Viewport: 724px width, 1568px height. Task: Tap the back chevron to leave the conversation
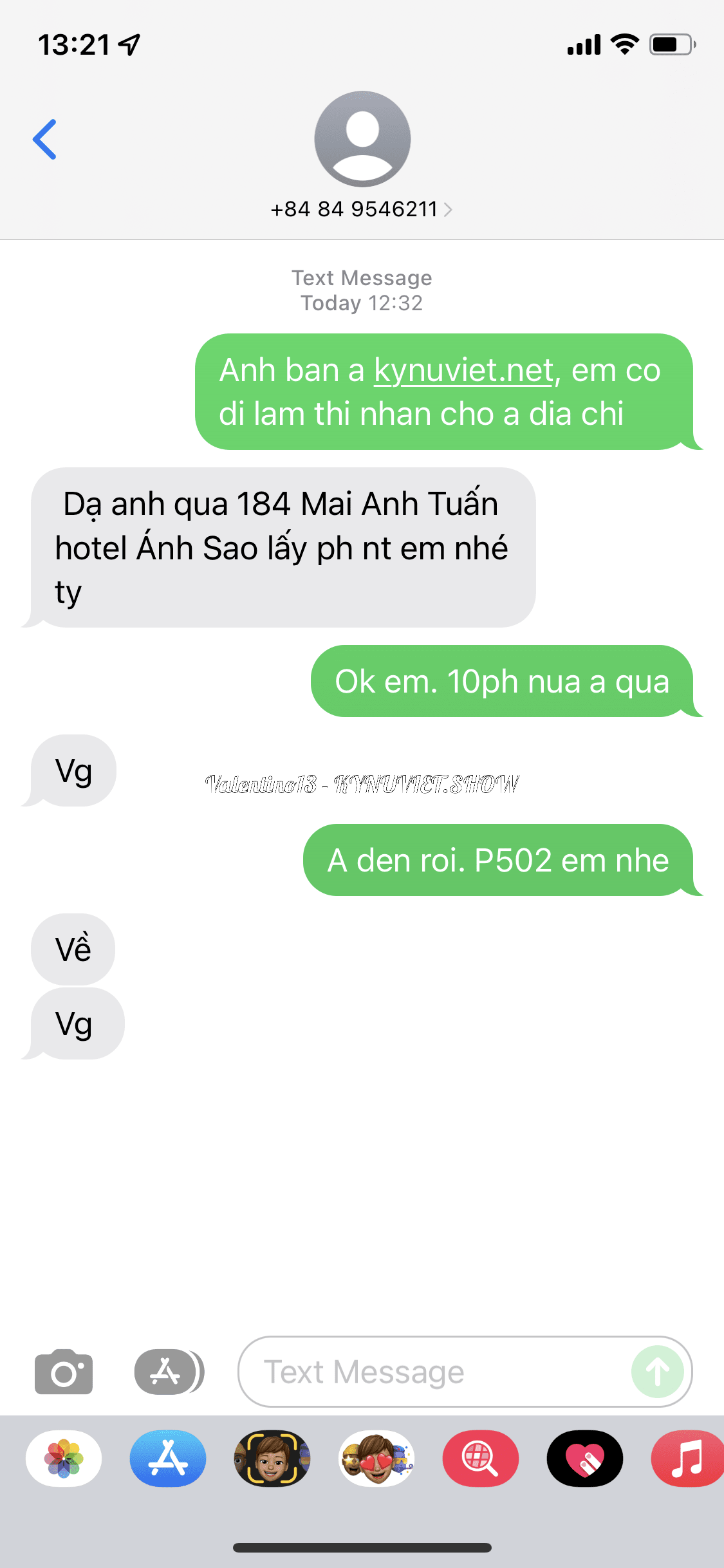(45, 139)
